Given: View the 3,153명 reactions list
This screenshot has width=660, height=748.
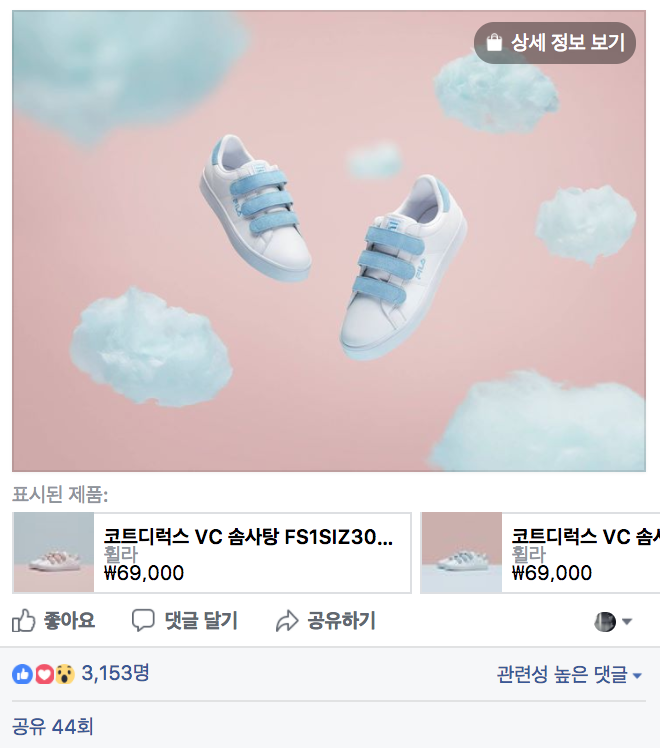Looking at the screenshot, I should [81, 674].
